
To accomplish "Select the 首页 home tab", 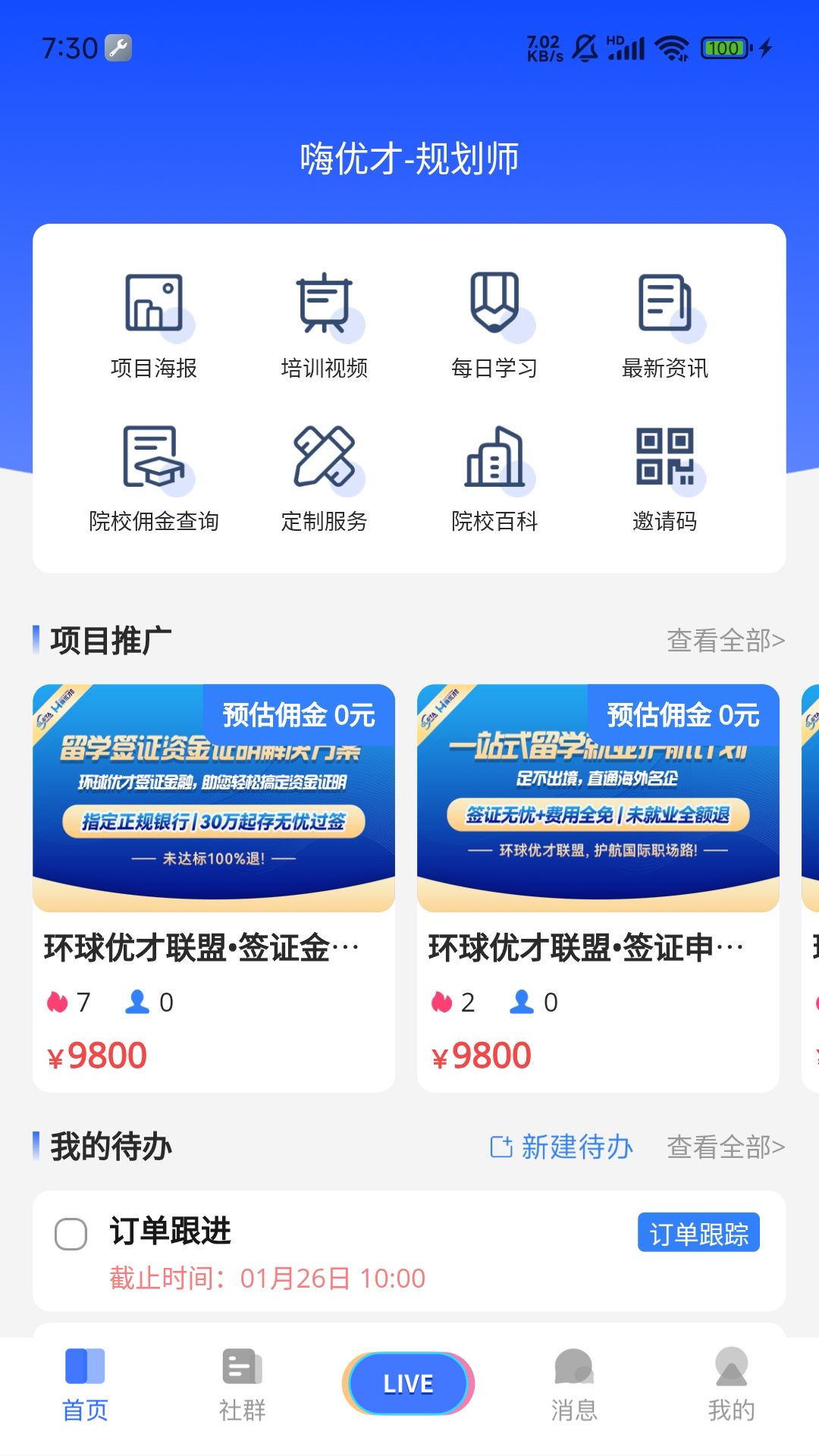I will (x=85, y=1385).
